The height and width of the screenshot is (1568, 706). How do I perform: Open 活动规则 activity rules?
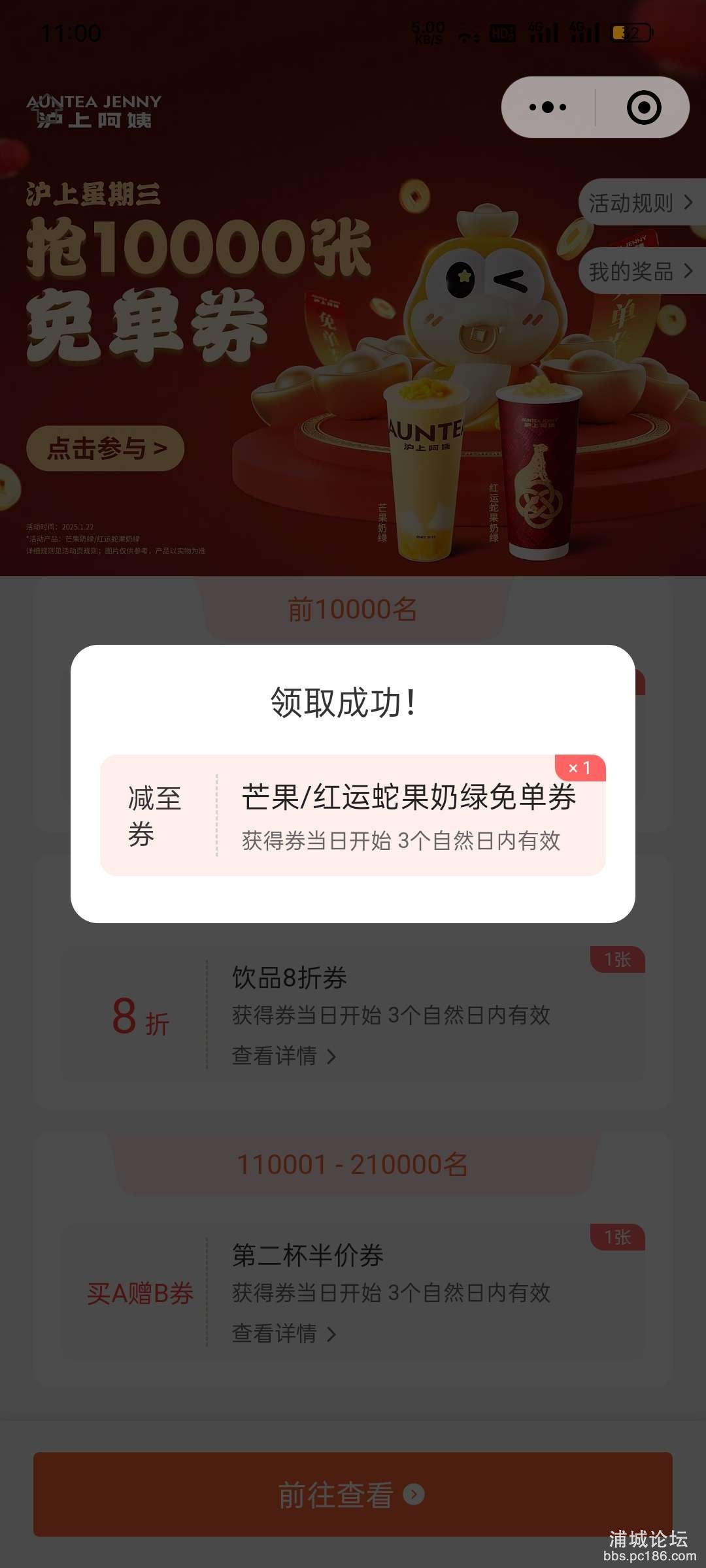[x=641, y=203]
